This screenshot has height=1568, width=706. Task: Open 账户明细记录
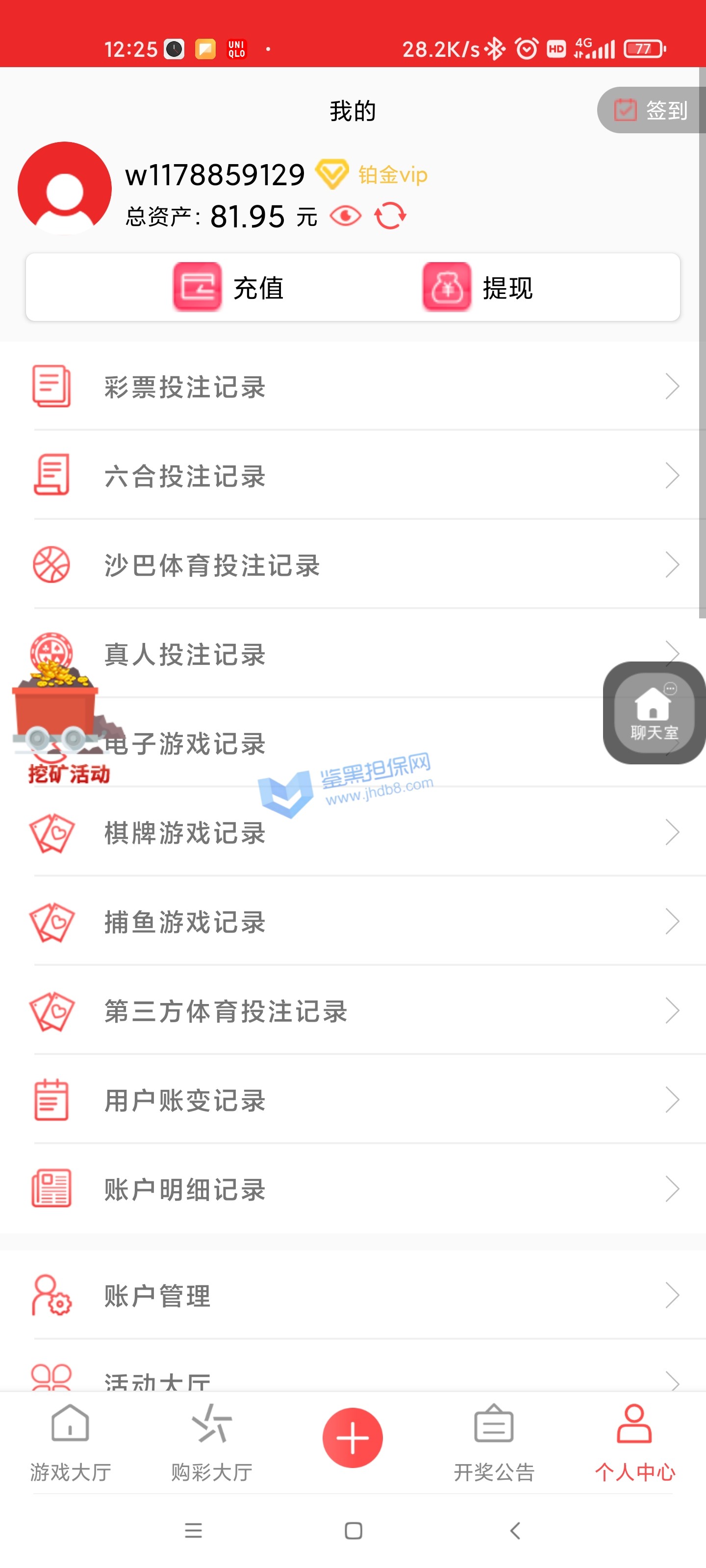[353, 1189]
